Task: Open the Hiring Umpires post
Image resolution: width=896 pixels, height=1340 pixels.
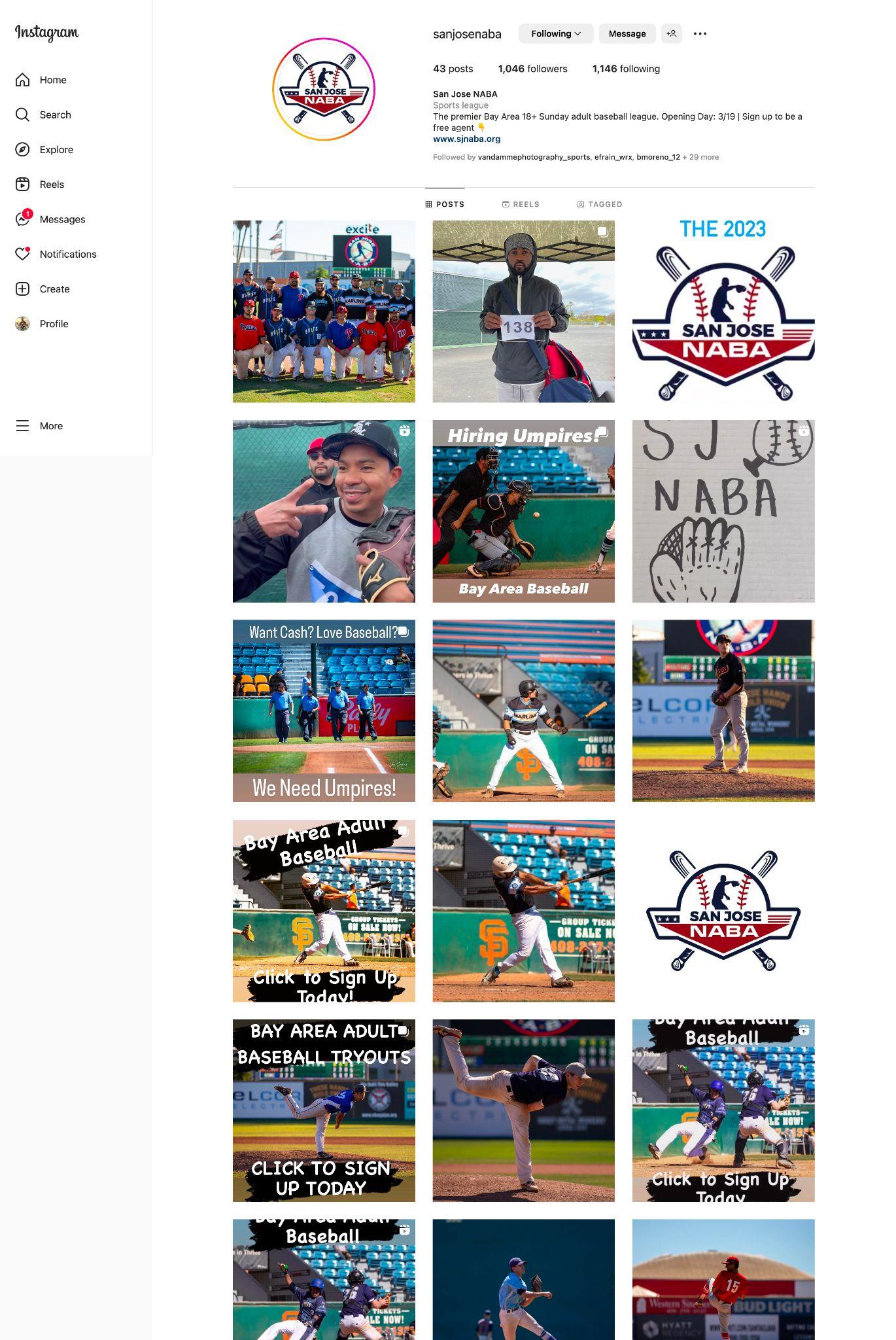Action: (x=523, y=511)
